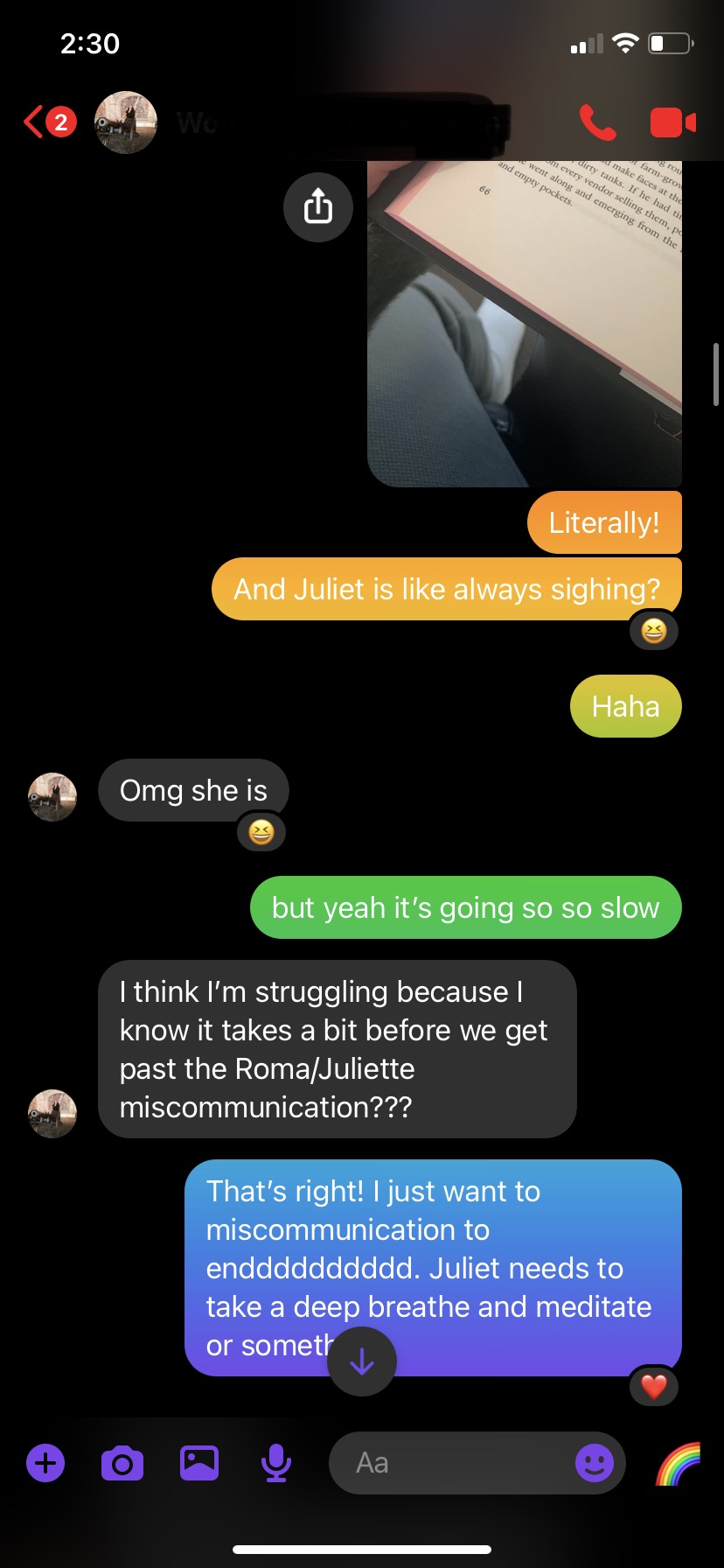Open the contact's profile picture in header
The width and height of the screenshot is (724, 1568).
[x=126, y=122]
